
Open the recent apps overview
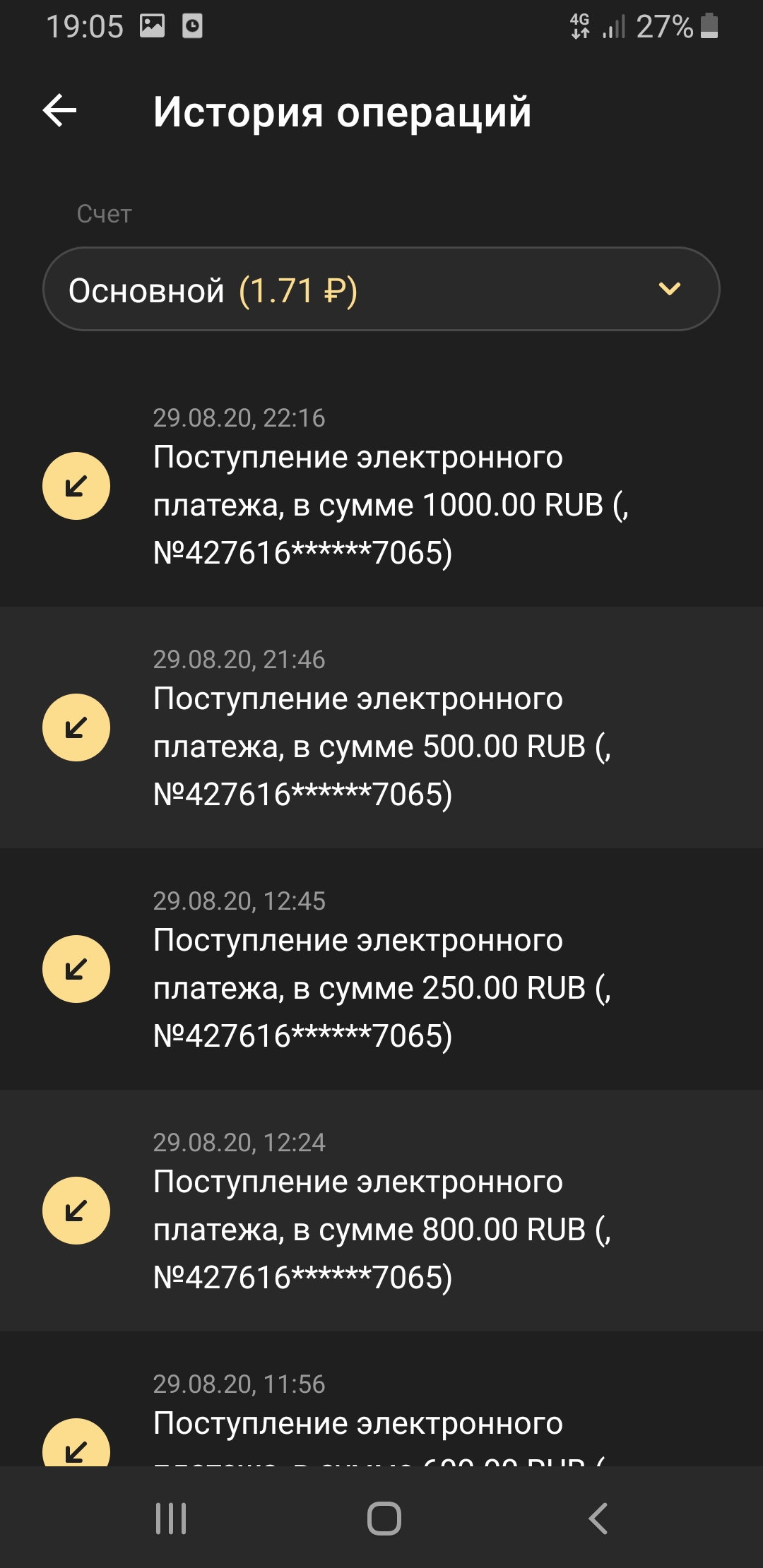click(x=171, y=1518)
